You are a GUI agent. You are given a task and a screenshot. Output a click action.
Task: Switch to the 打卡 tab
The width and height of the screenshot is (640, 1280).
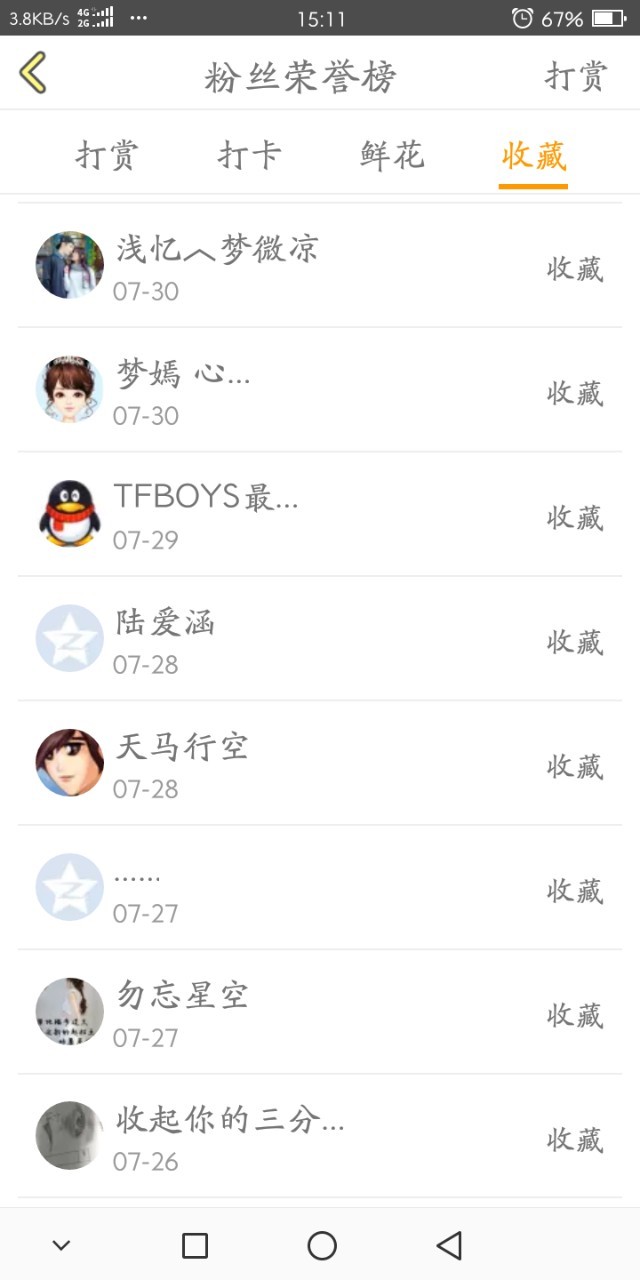[250, 155]
